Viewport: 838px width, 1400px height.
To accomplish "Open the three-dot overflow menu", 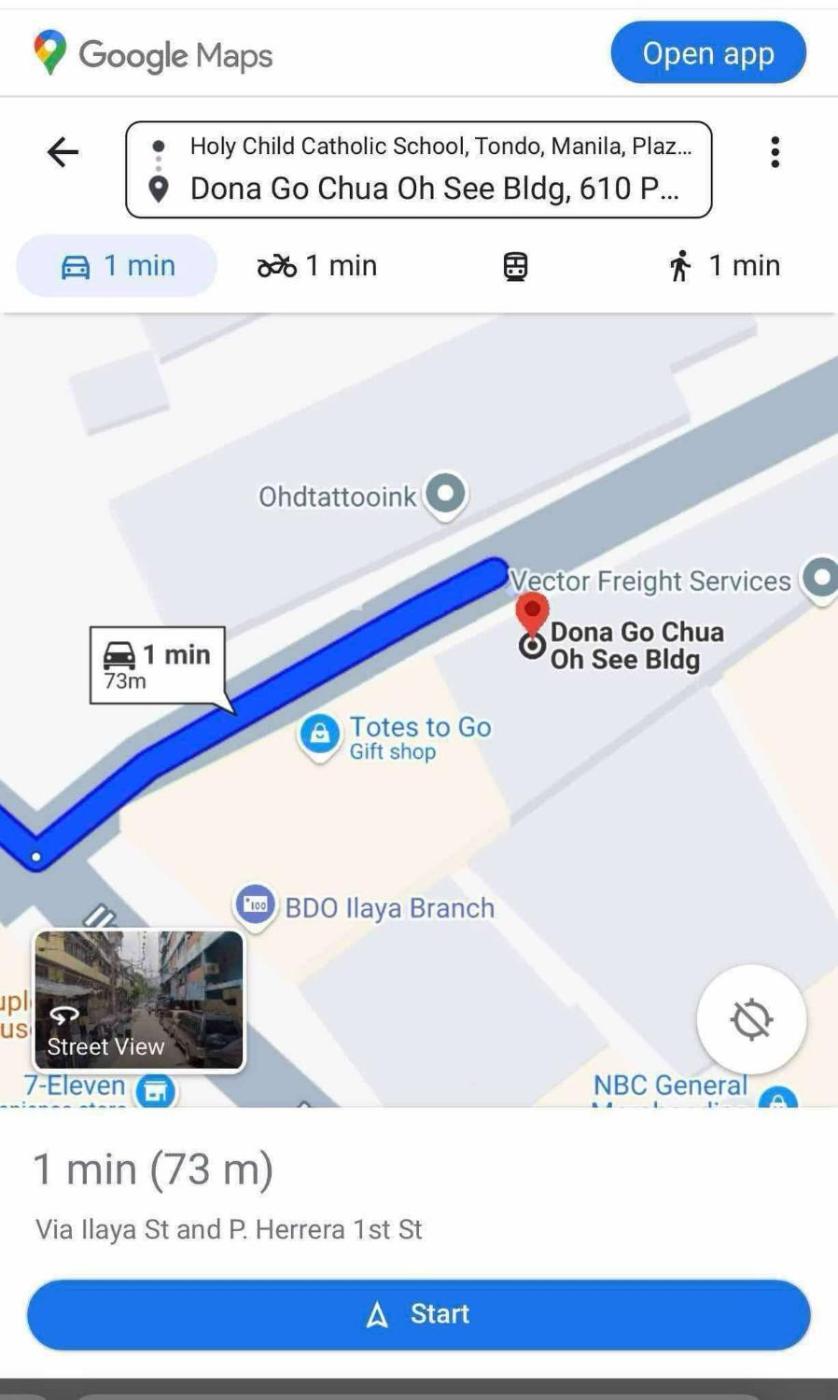I will (774, 152).
